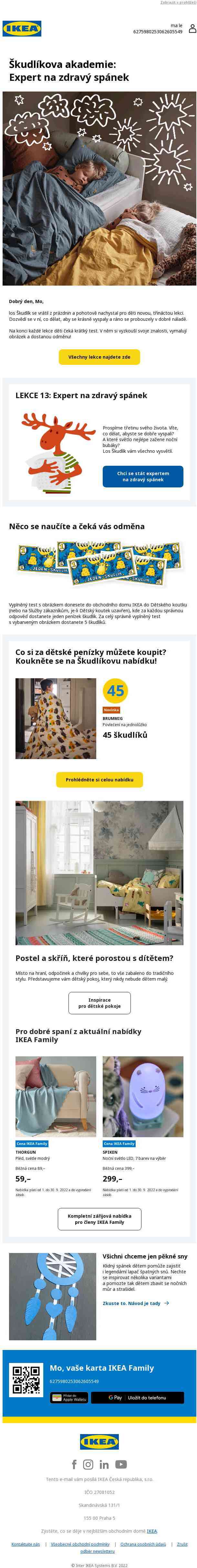Tap 'Všechny lekce najdete zde' button
The image size is (197, 1568).
[99, 357]
